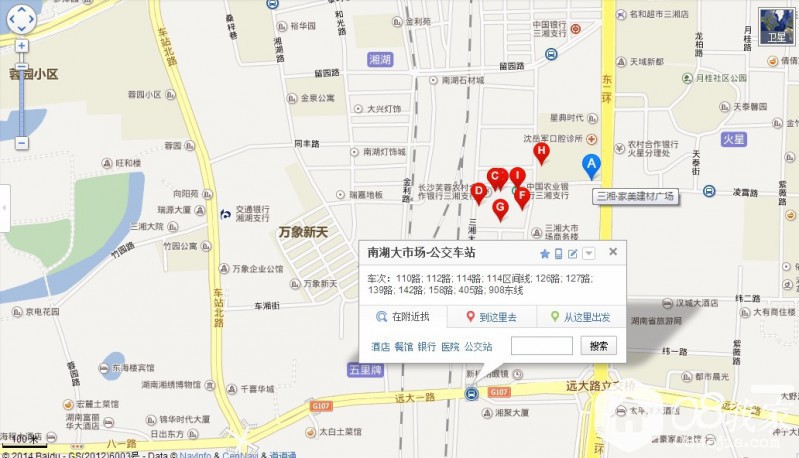The width and height of the screenshot is (799, 458).
Task: Switch to 从这里出发 tab
Action: tap(580, 317)
